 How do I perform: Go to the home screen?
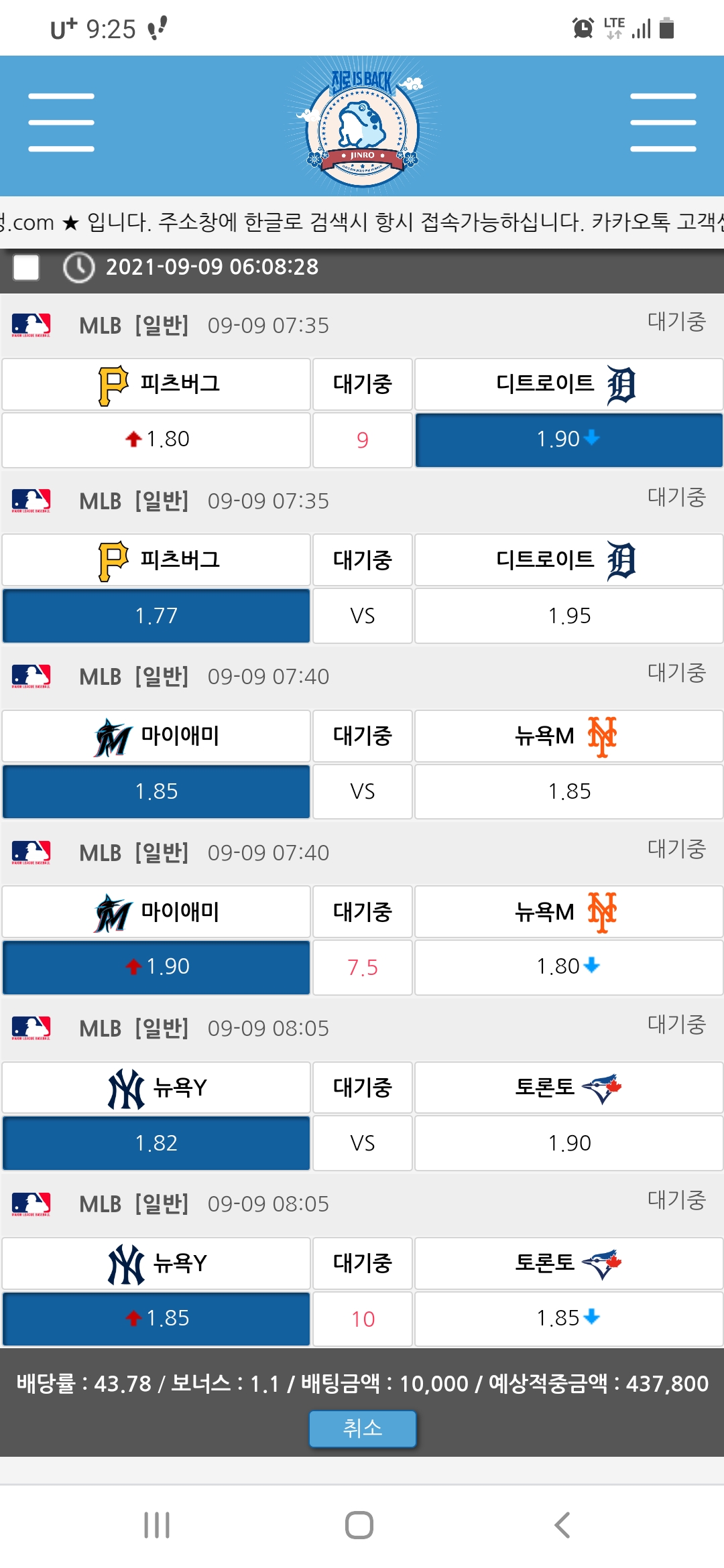pos(359,1525)
